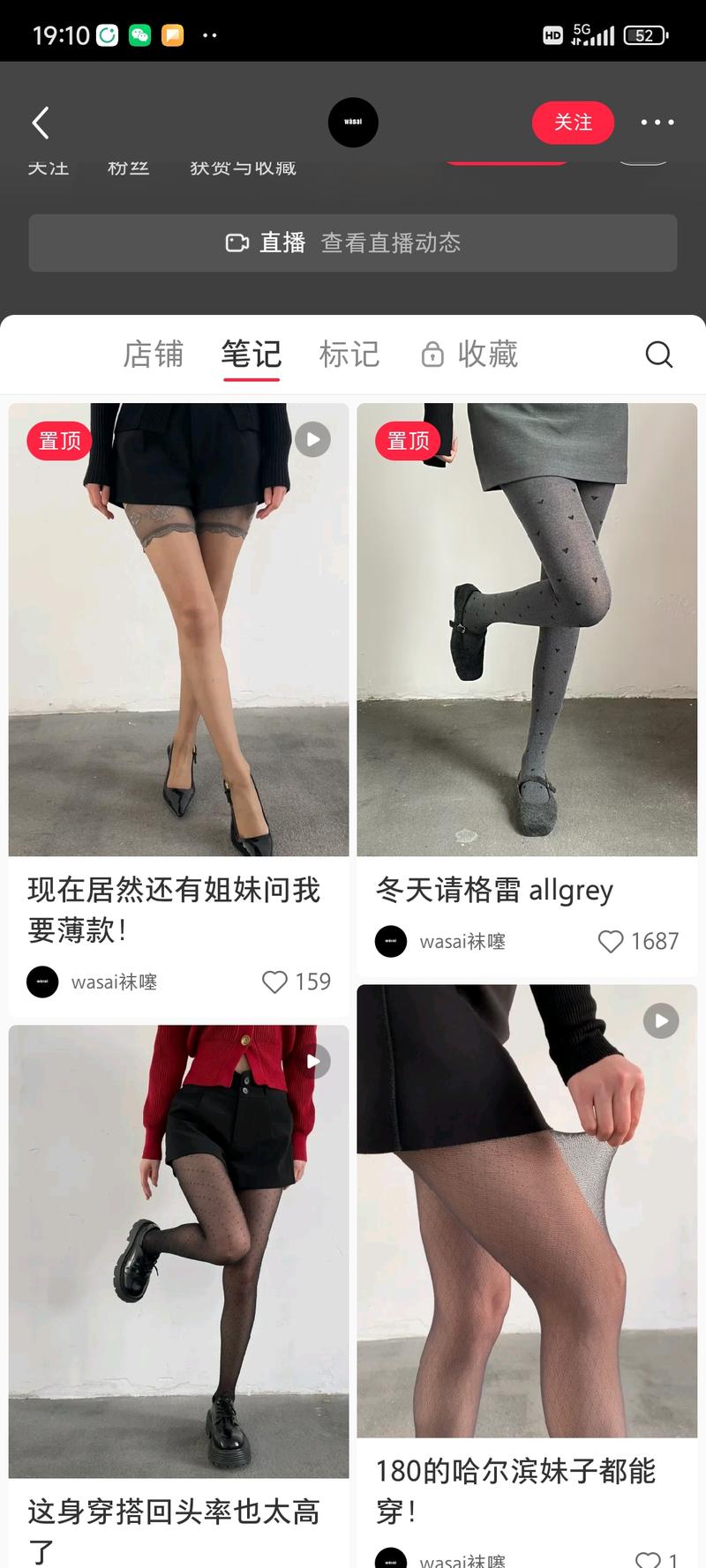The width and height of the screenshot is (706, 1568).
Task: Open the note 这身穿搭回头率也太高了
Action: pos(178,1251)
